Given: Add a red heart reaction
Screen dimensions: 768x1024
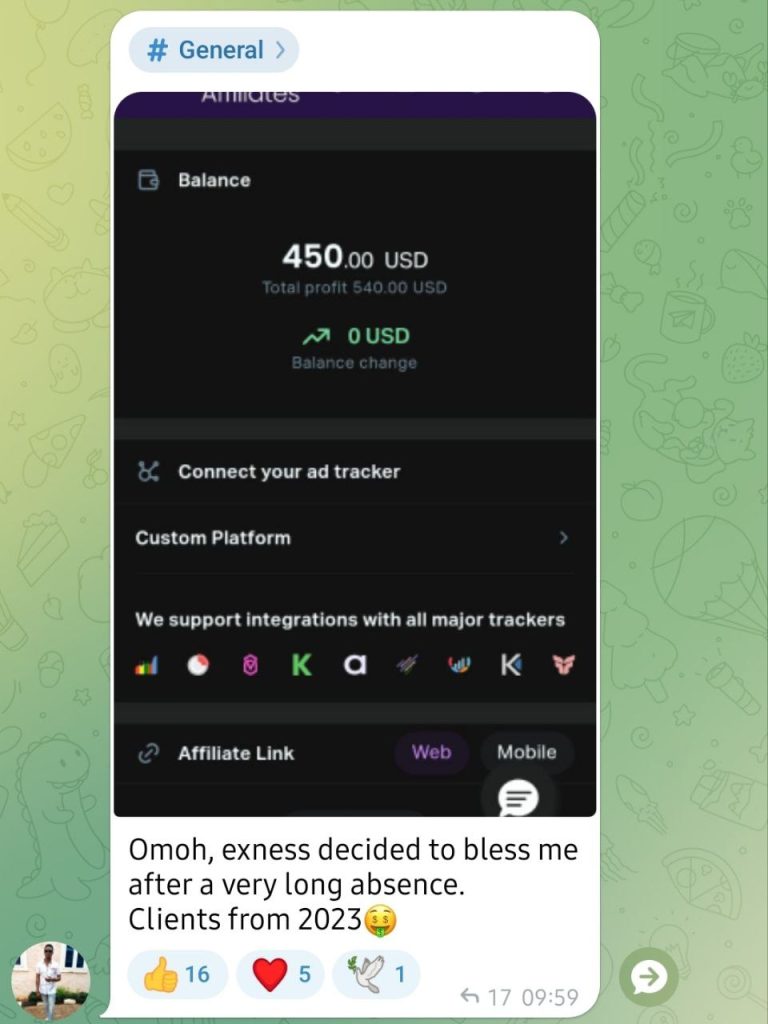Looking at the screenshot, I should (279, 974).
